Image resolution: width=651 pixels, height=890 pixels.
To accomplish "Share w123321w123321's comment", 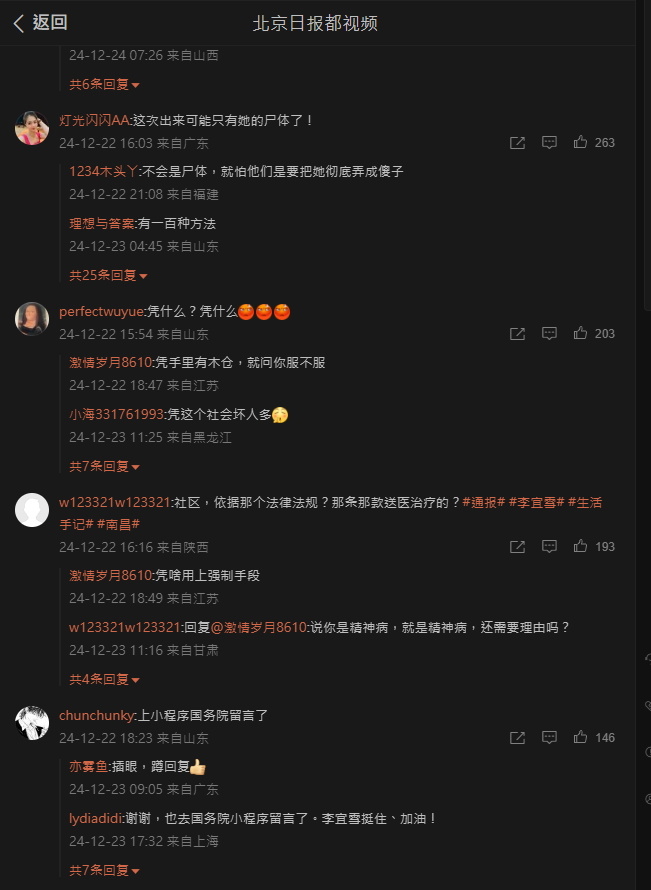I will coord(517,547).
